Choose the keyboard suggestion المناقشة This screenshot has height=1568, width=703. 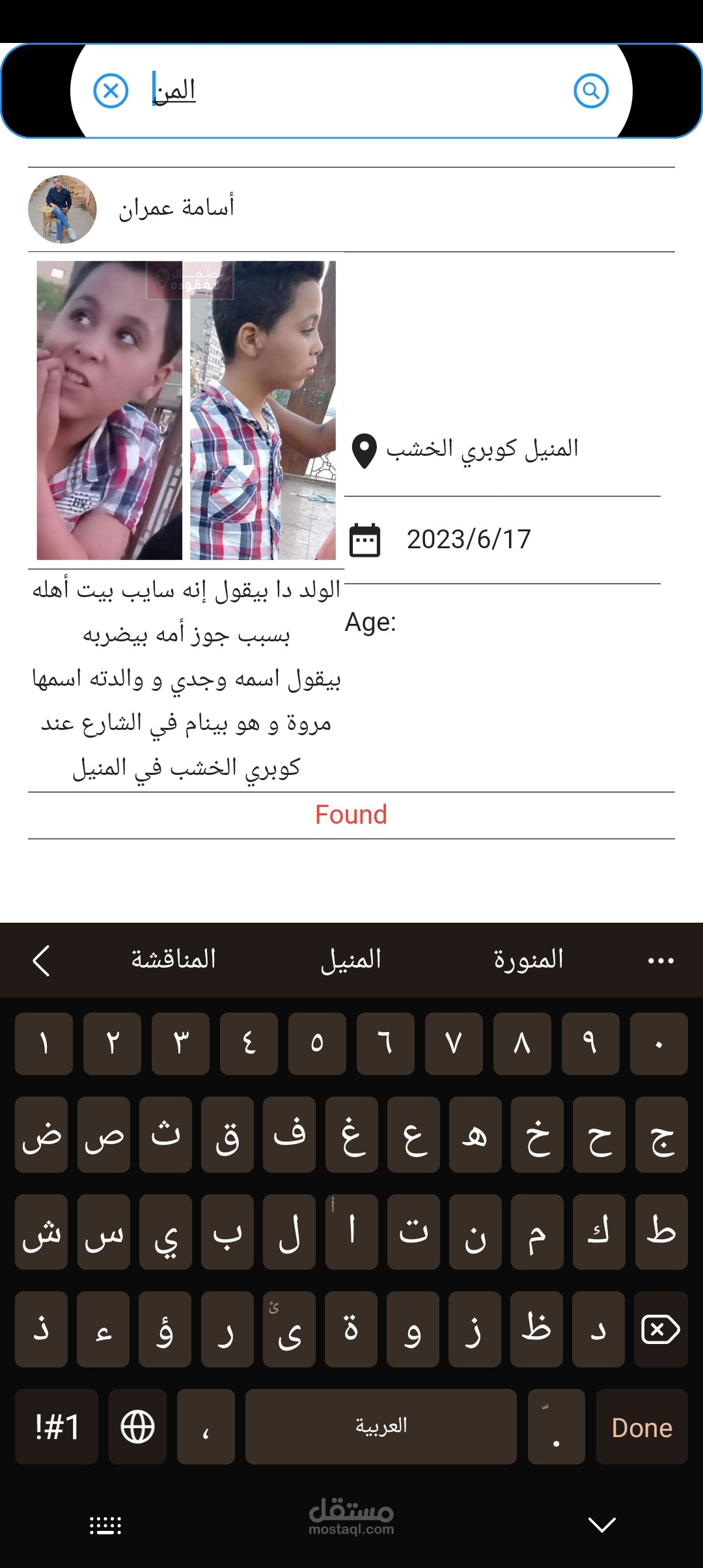tap(173, 960)
